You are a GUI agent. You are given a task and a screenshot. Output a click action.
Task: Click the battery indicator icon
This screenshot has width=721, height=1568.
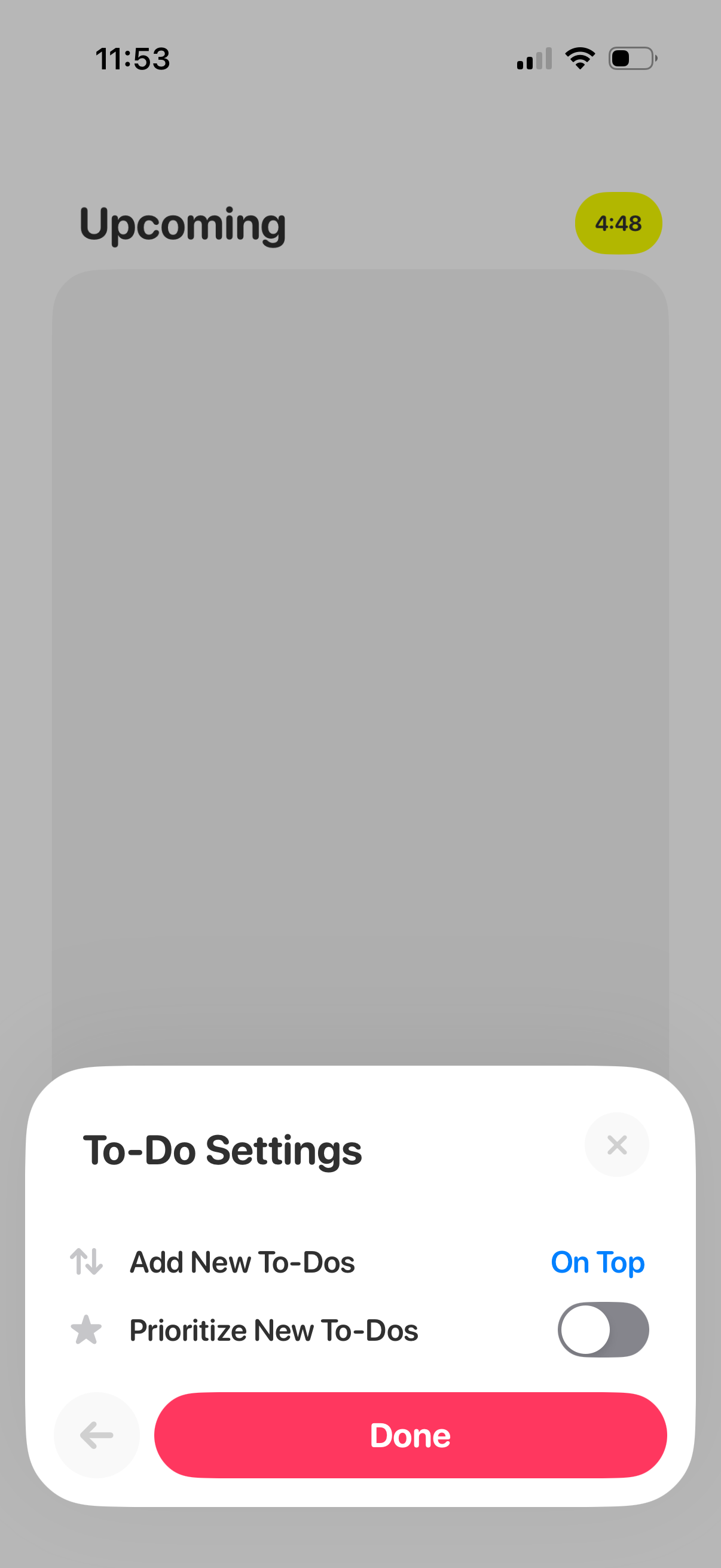[x=631, y=58]
